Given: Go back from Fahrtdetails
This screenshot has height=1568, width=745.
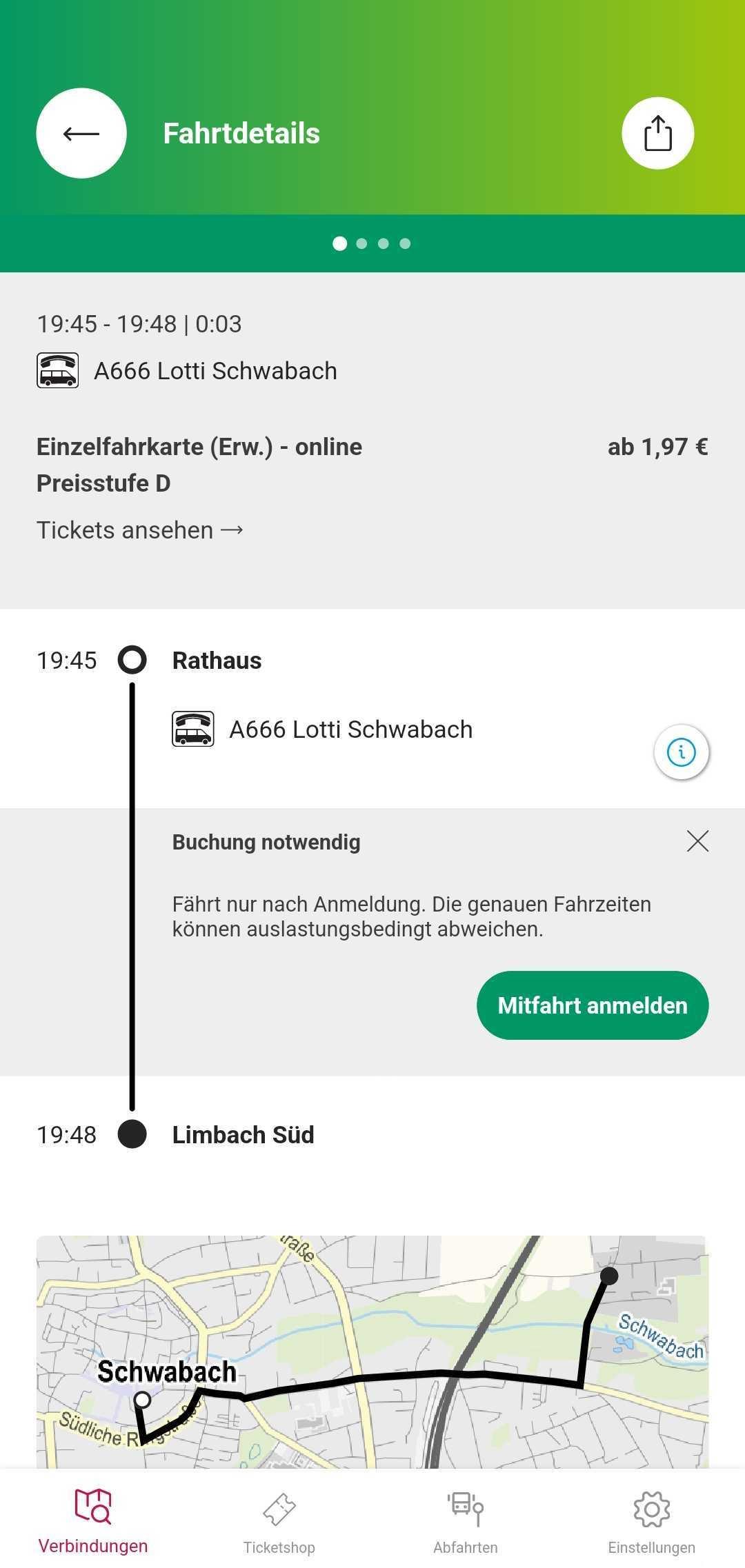Looking at the screenshot, I should point(81,133).
